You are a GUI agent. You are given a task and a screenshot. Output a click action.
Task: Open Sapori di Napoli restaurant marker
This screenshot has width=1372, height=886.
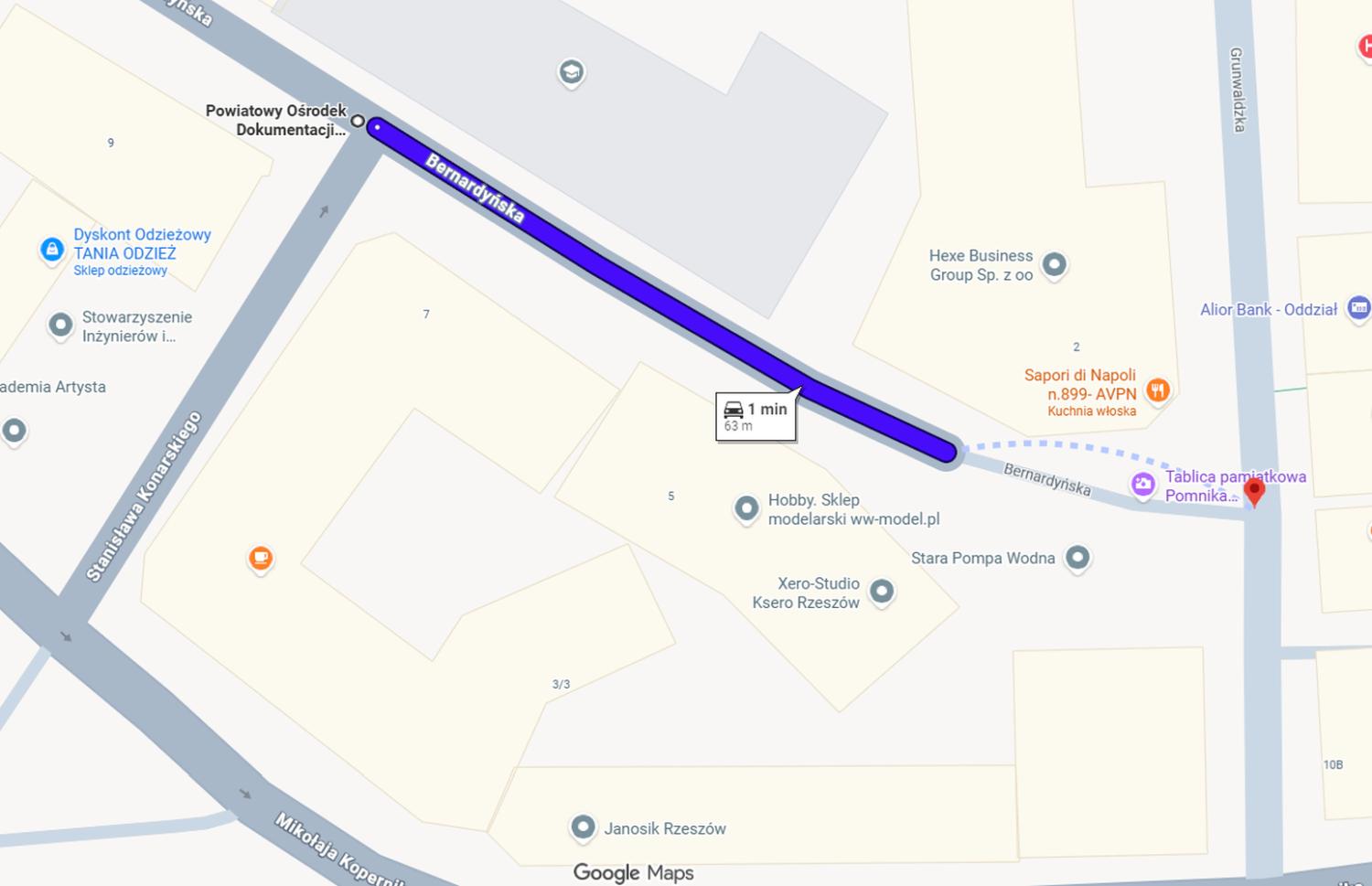1158,391
